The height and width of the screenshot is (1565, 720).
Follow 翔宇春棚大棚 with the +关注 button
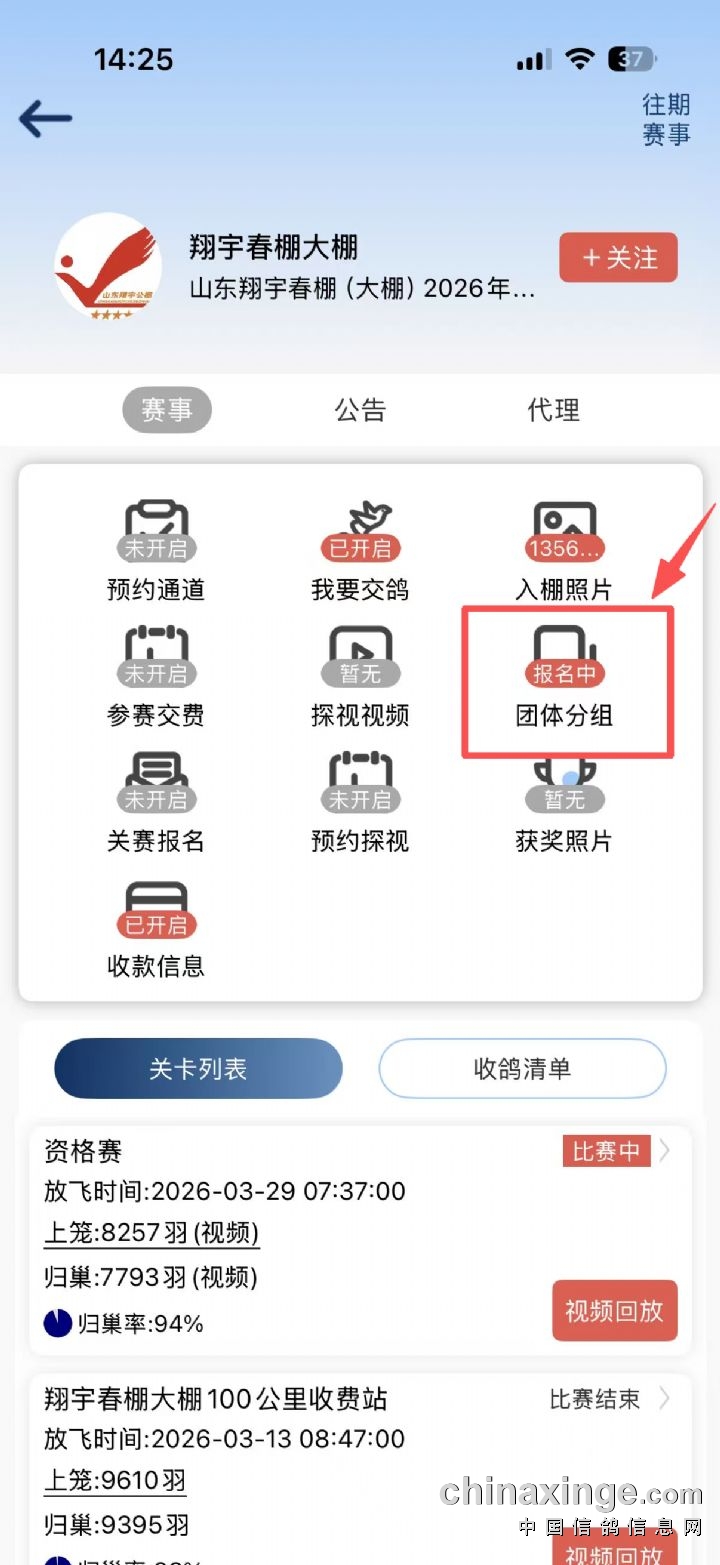[x=618, y=258]
